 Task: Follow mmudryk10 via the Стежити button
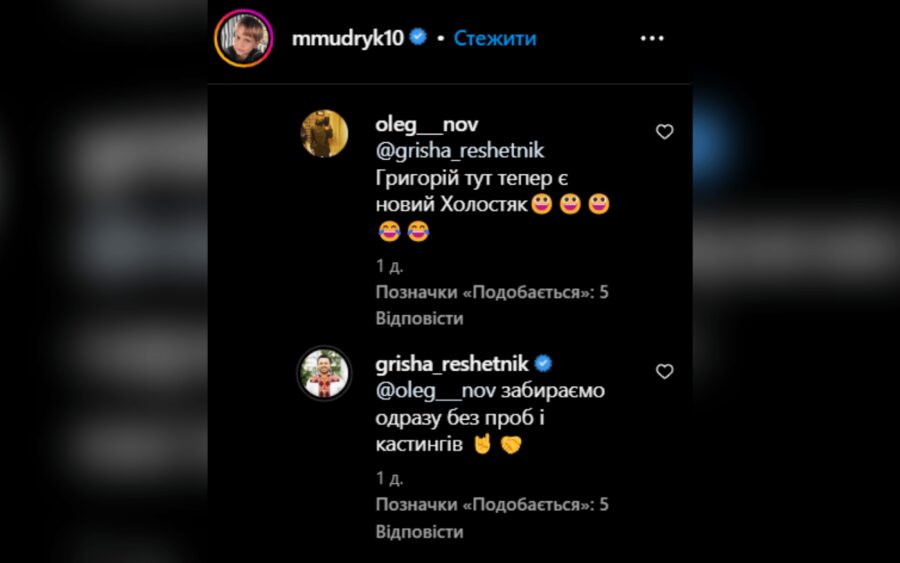tap(495, 38)
